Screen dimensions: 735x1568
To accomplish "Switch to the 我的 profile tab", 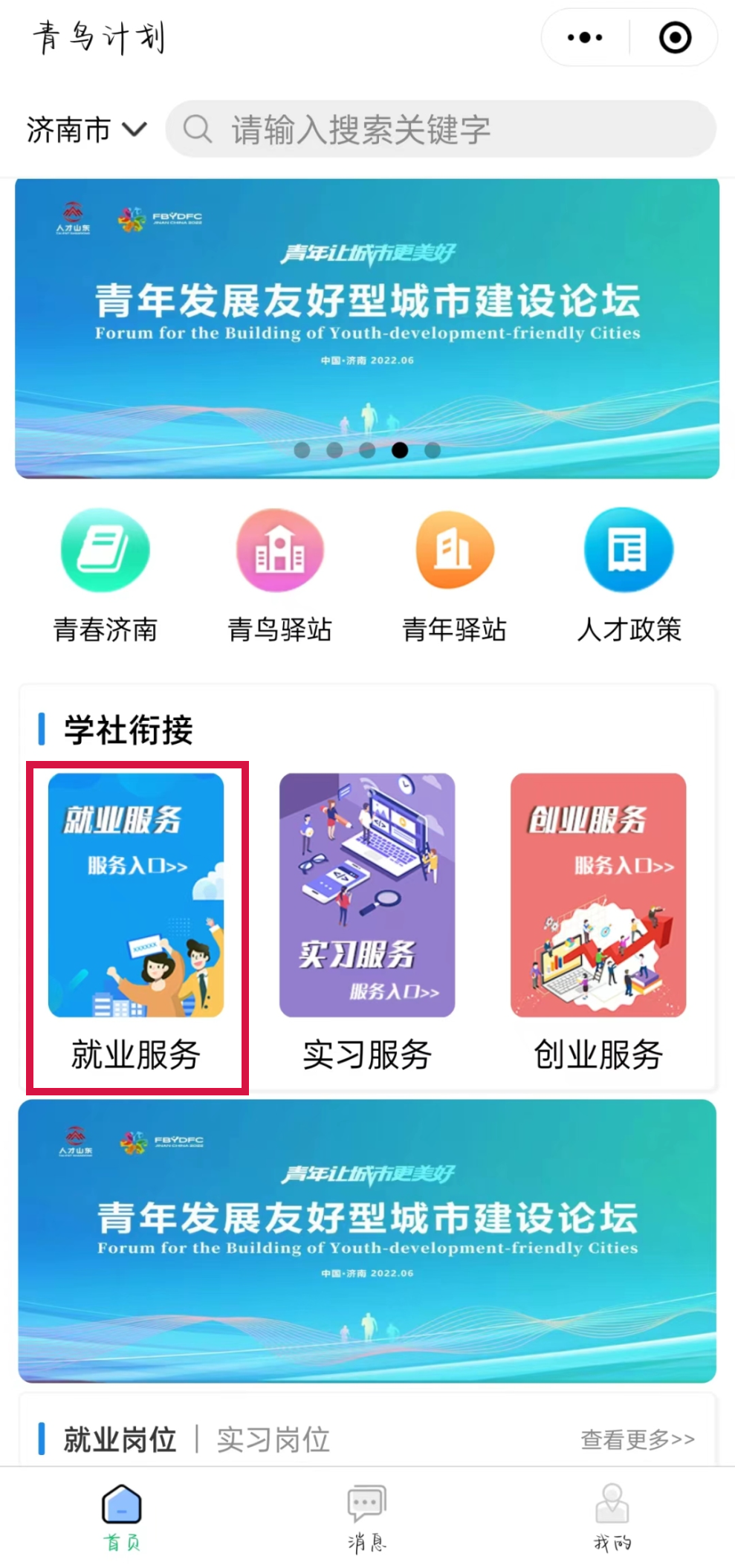I will 612,1517.
